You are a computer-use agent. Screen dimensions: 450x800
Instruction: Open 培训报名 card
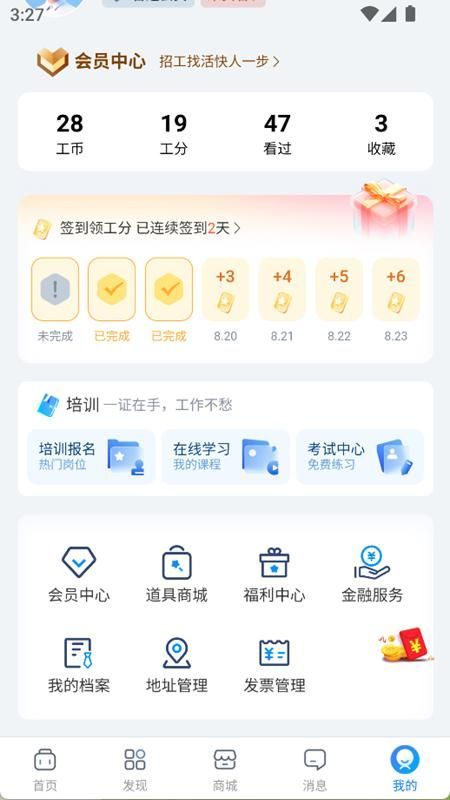[x=91, y=457]
